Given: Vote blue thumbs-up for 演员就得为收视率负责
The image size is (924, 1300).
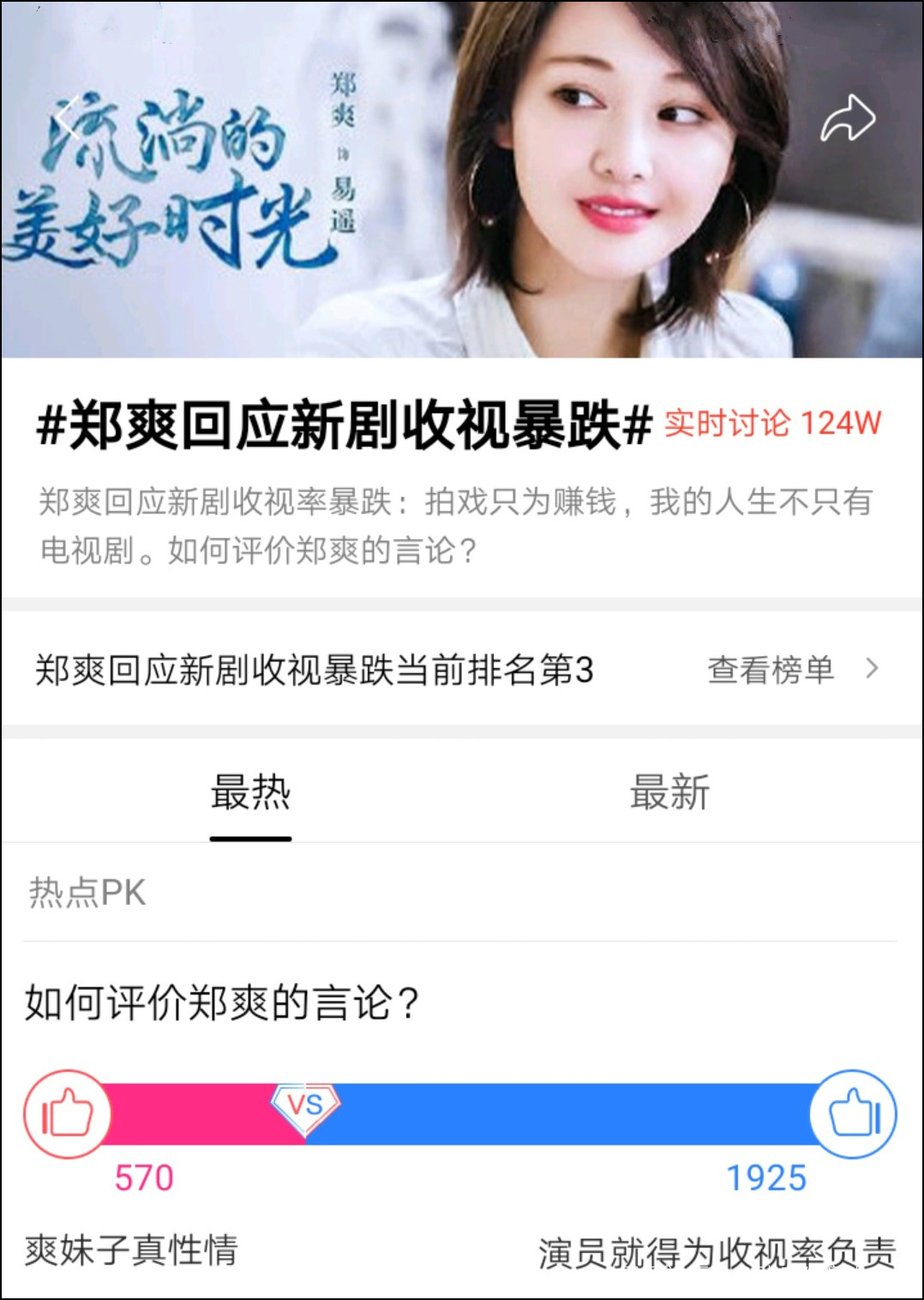Looking at the screenshot, I should pos(854,1114).
